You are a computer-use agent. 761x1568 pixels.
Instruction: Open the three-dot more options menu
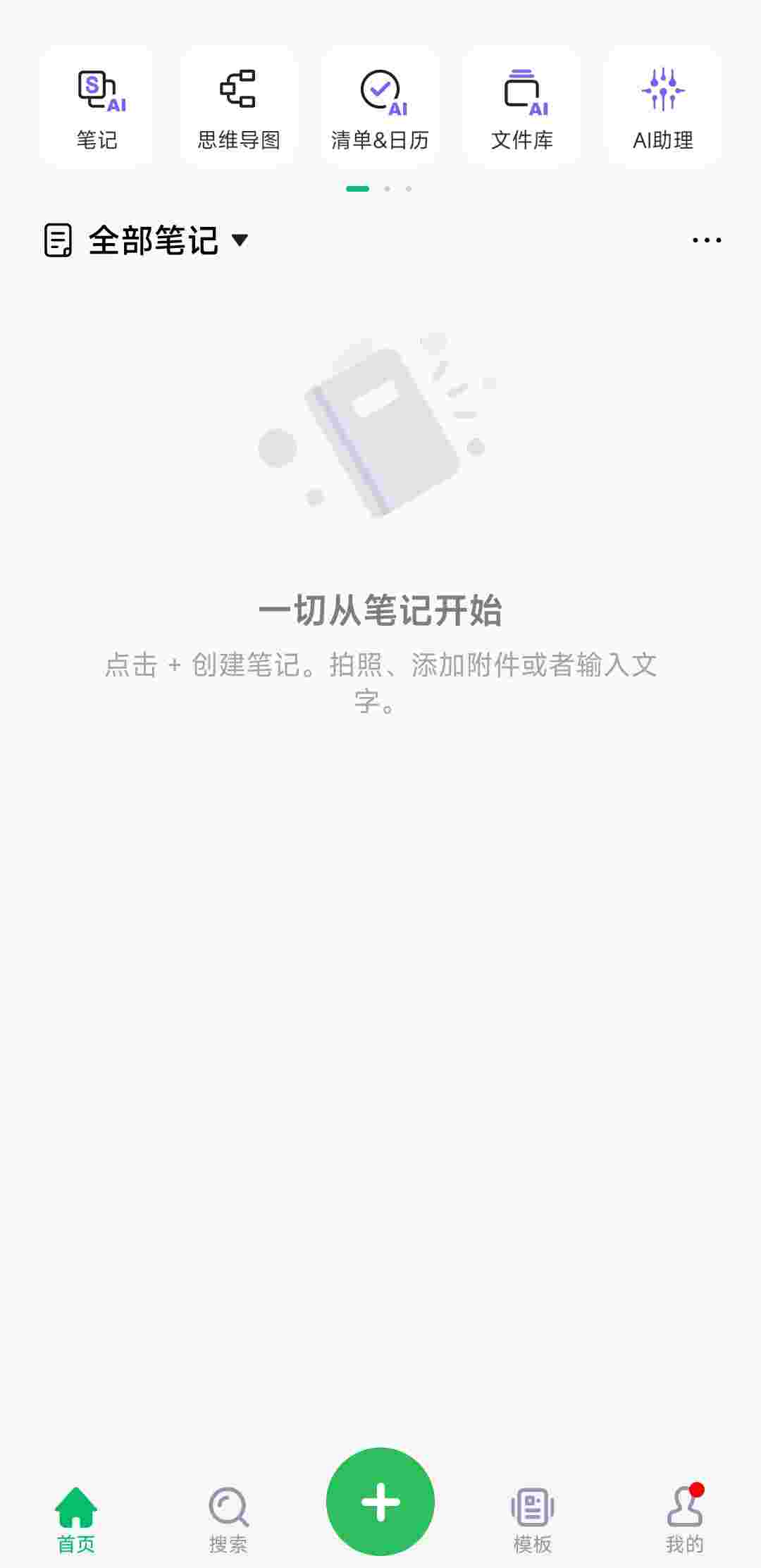point(707,240)
